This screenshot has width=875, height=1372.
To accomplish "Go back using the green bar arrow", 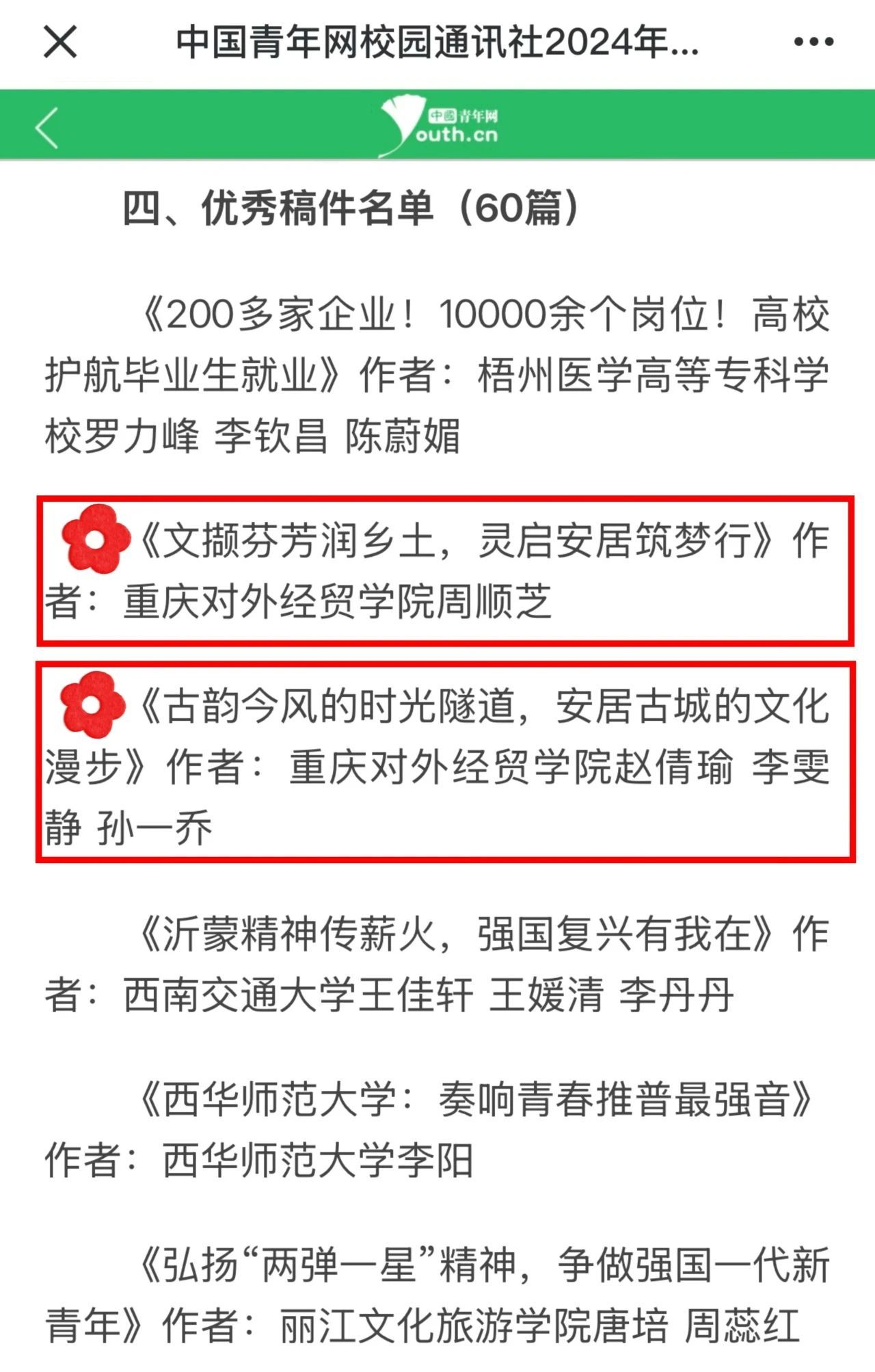I will (x=46, y=127).
